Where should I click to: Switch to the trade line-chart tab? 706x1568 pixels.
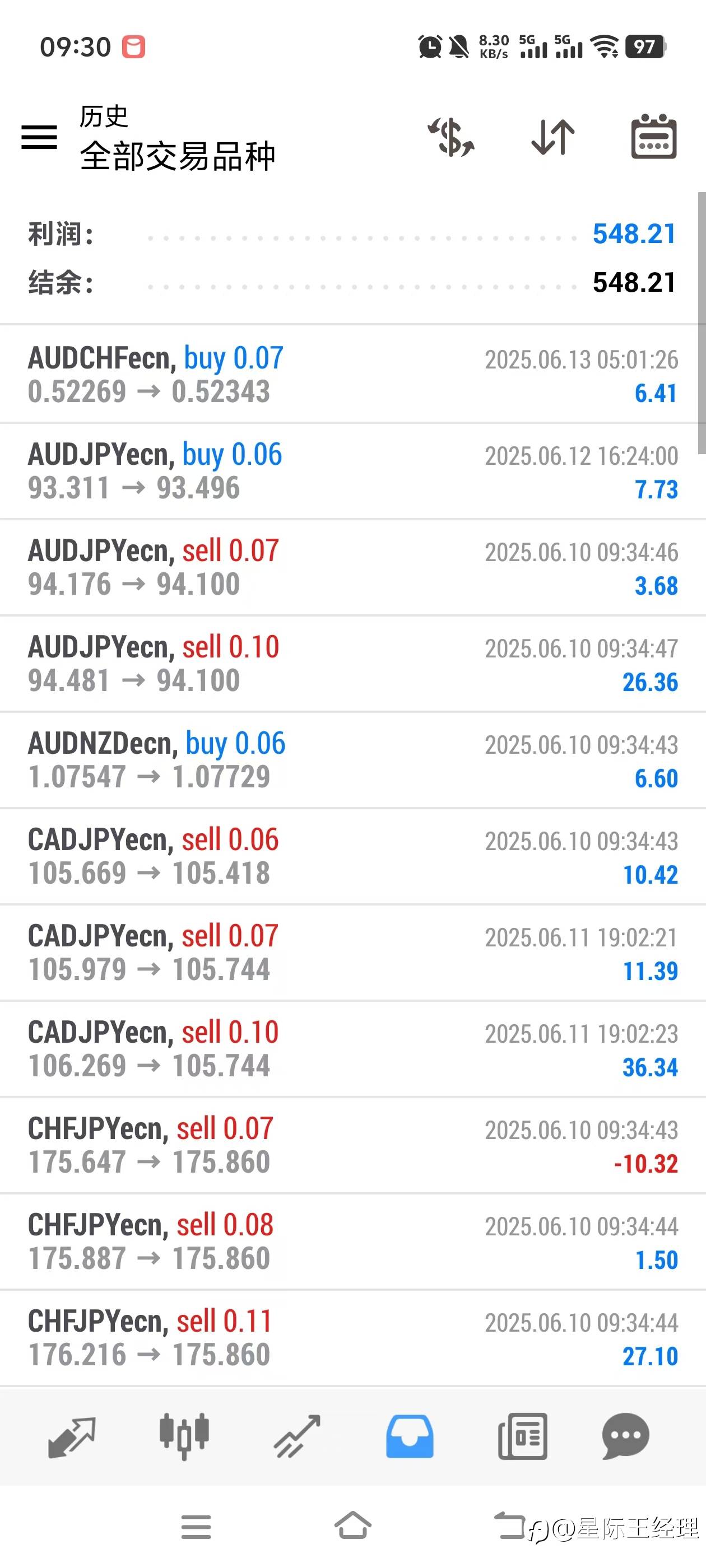point(296,1436)
